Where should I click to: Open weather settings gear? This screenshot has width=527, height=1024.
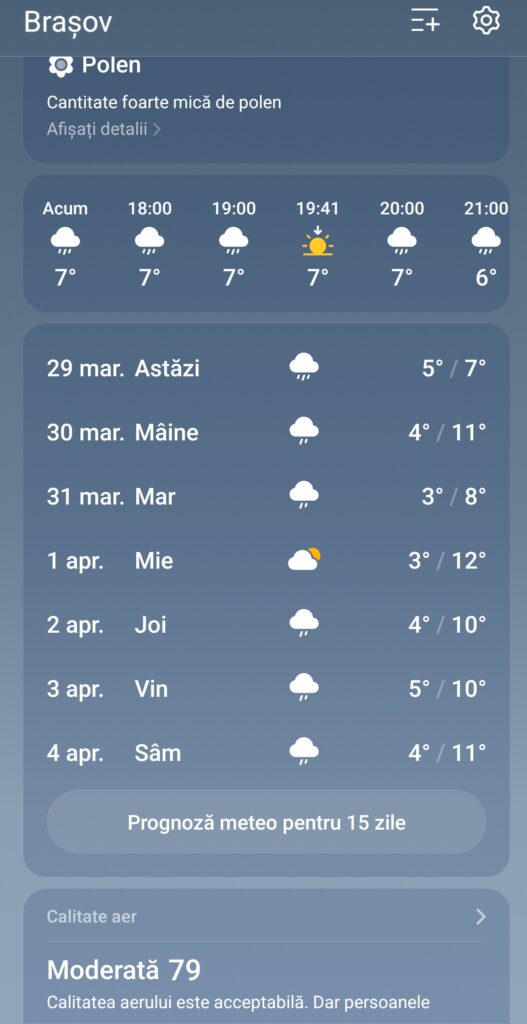coord(486,22)
